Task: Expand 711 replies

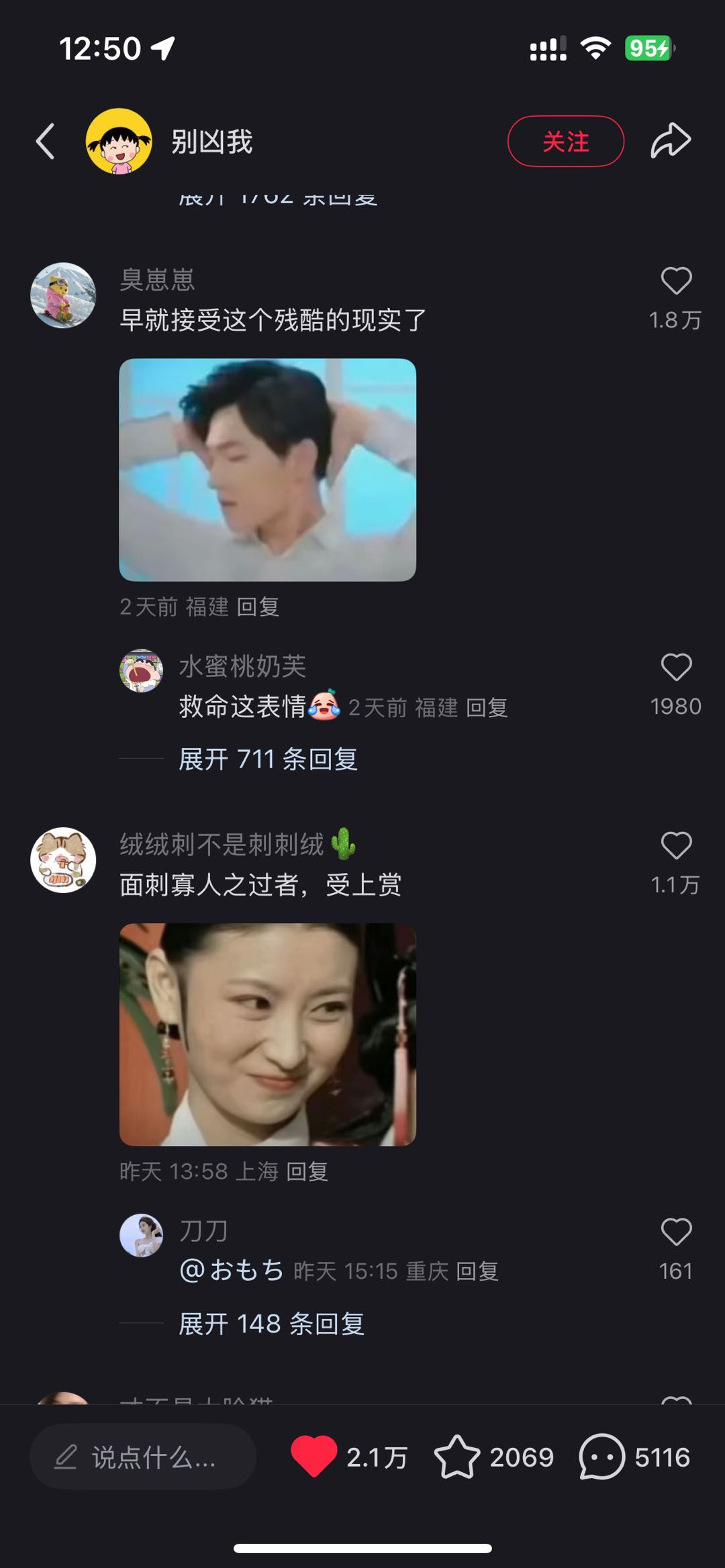Action: point(268,760)
